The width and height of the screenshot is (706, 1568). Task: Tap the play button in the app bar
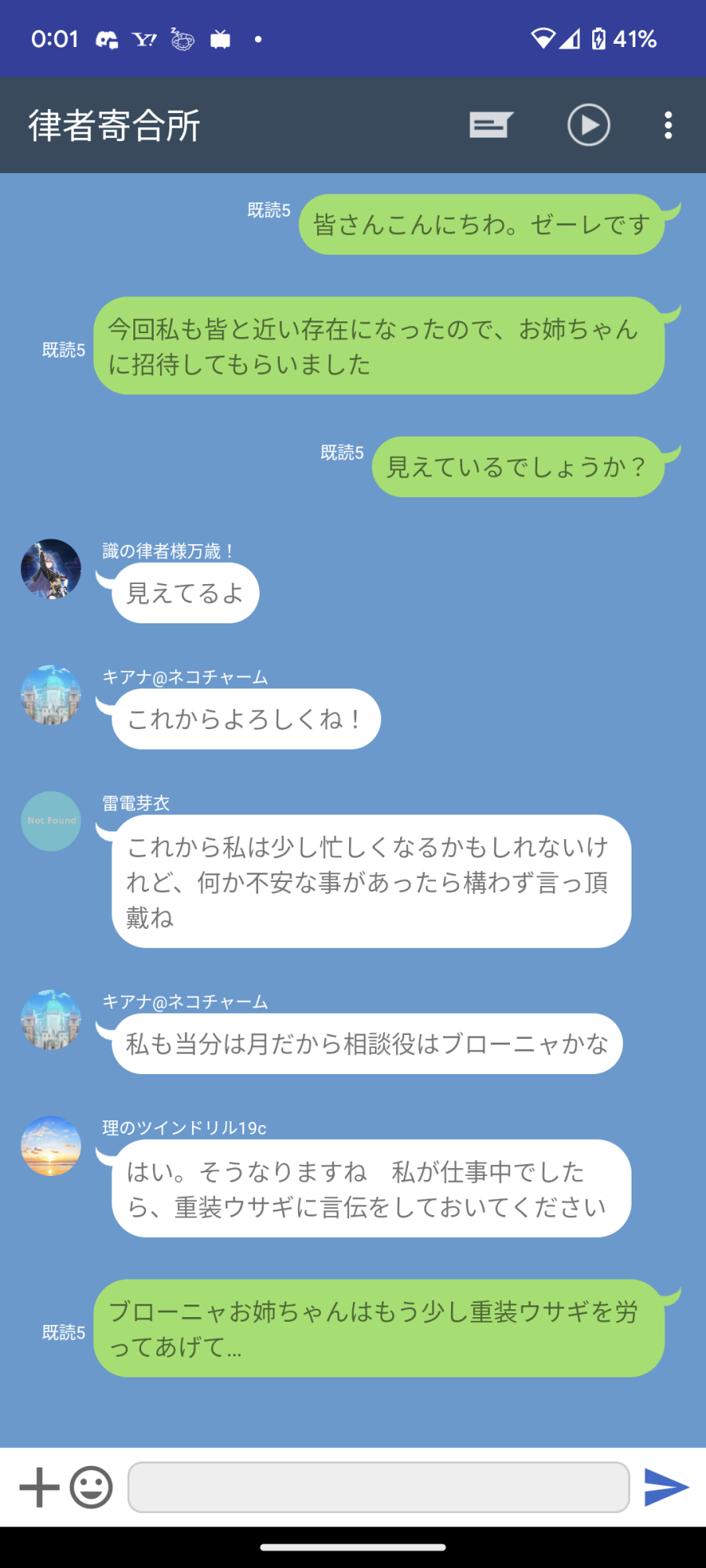pos(588,125)
